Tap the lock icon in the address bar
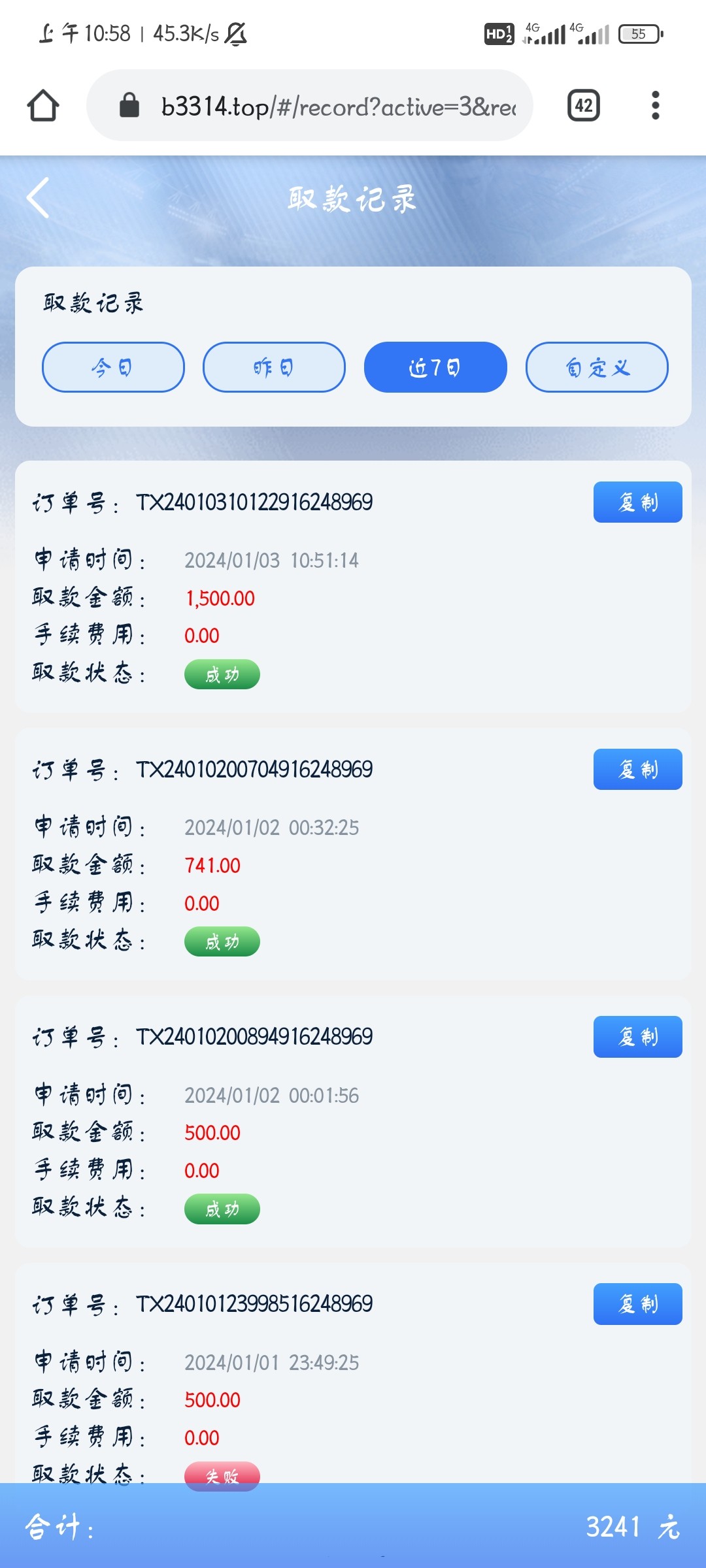 pyautogui.click(x=130, y=105)
